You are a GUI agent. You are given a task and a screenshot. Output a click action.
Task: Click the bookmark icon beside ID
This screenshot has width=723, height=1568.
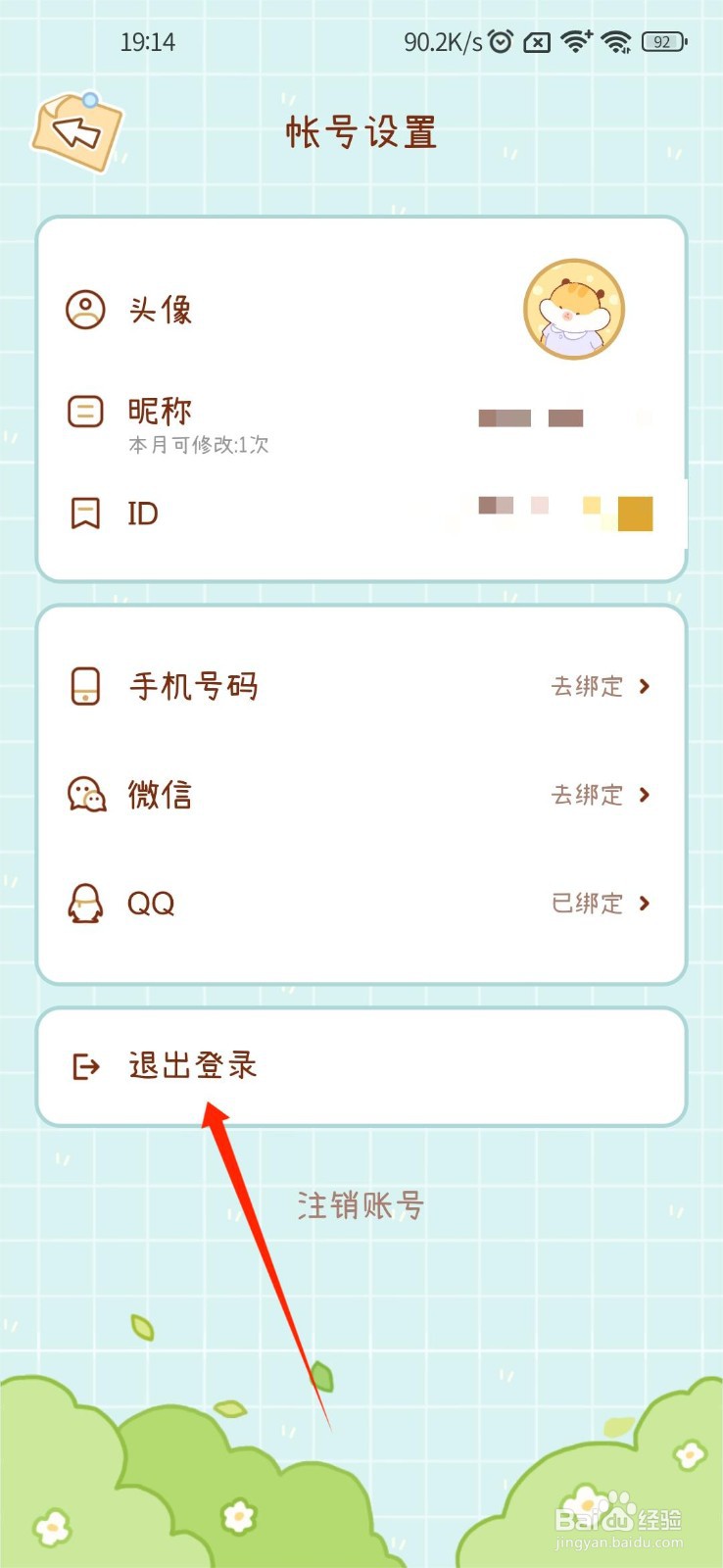click(86, 513)
